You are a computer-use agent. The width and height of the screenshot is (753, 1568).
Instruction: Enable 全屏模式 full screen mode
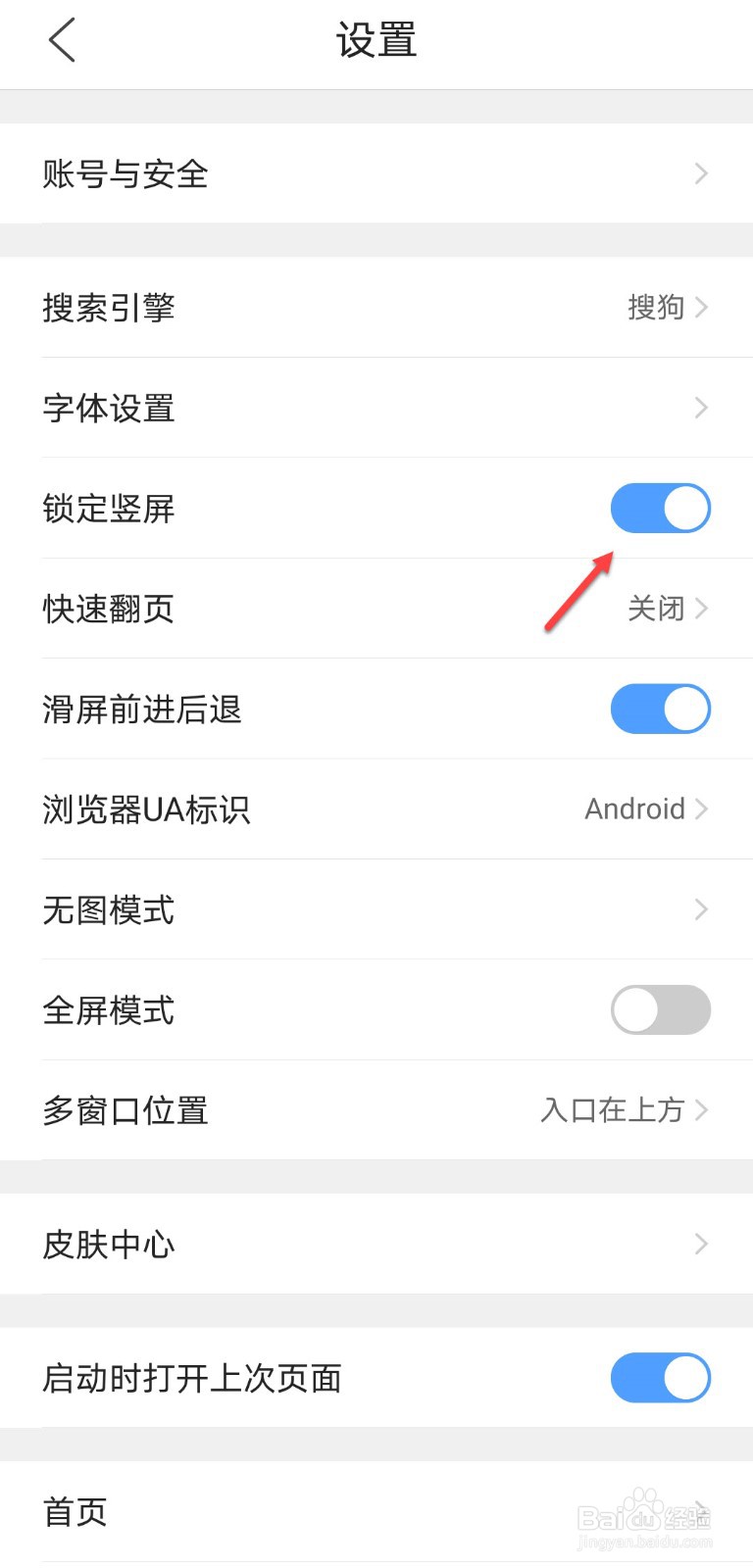point(660,1009)
